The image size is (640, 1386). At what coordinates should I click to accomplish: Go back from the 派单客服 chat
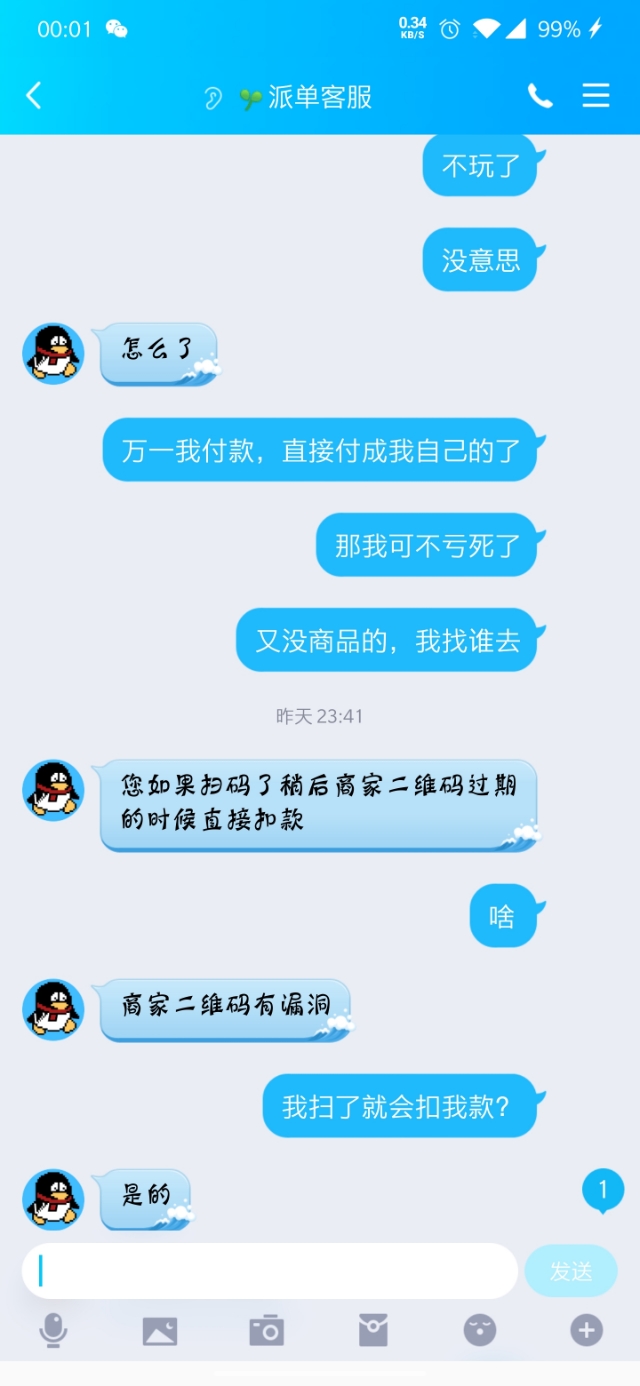pos(34,96)
